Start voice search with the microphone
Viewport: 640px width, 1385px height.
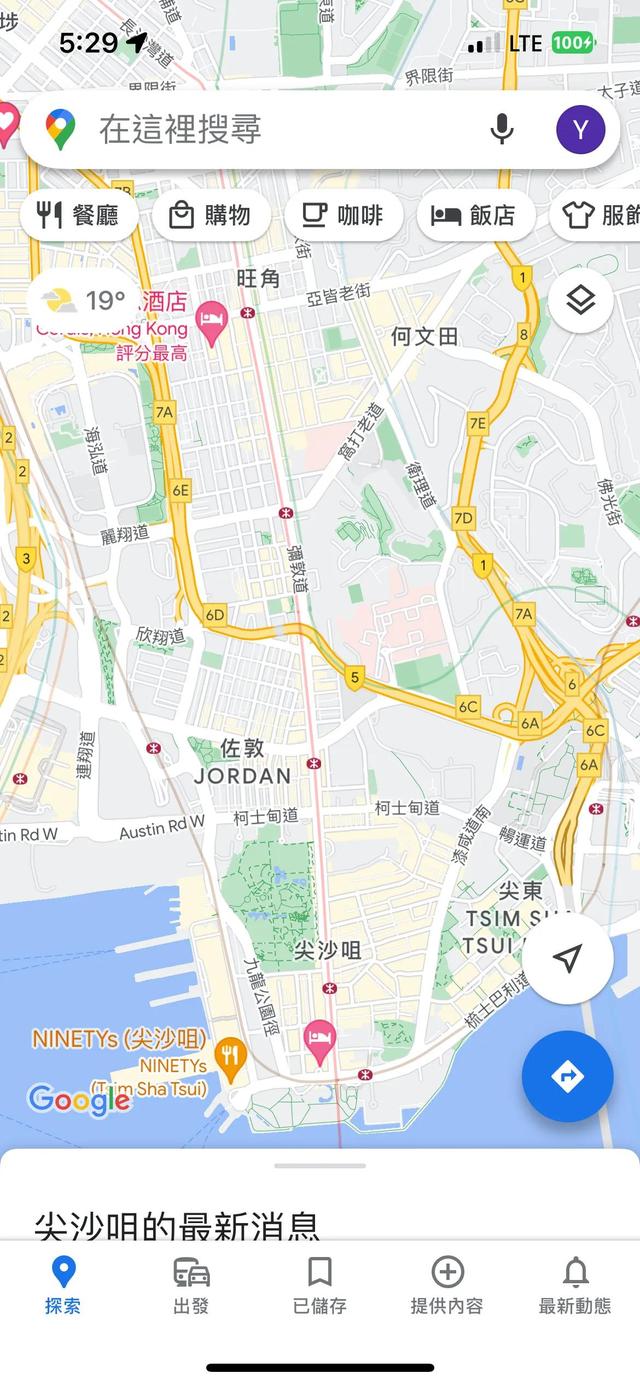[502, 129]
